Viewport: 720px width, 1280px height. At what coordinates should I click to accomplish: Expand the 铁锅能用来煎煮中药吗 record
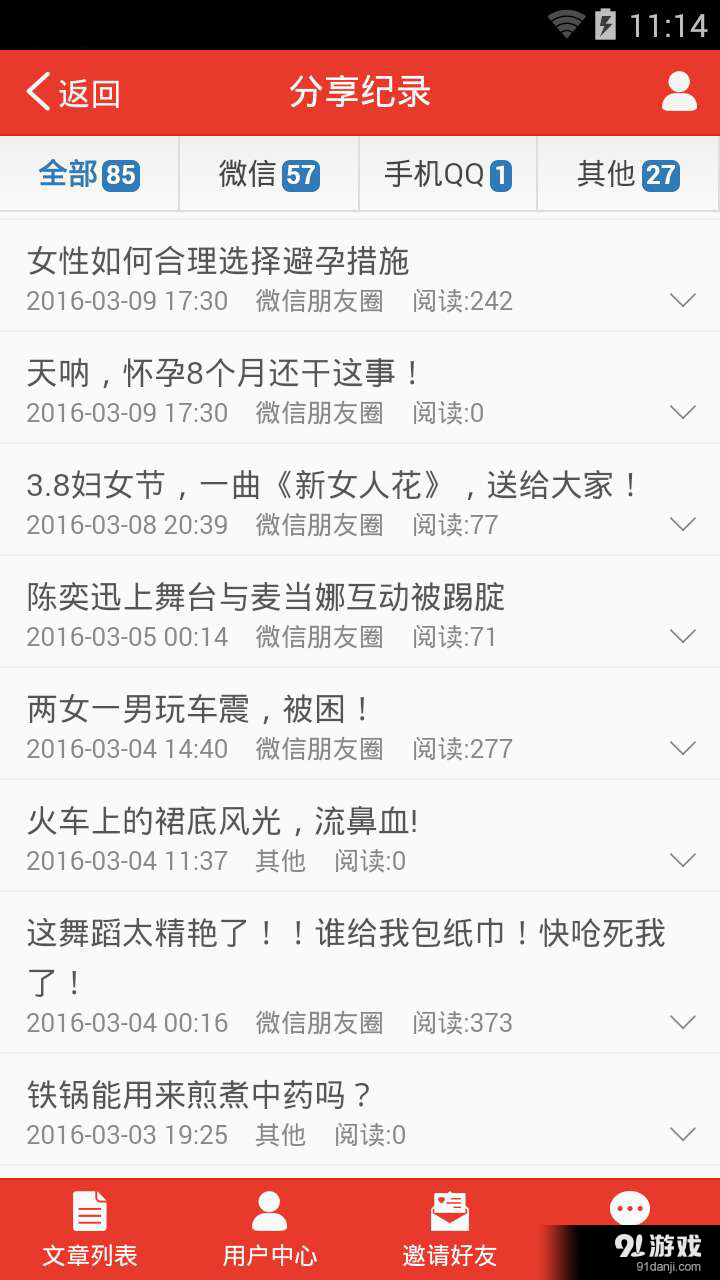[x=683, y=1134]
